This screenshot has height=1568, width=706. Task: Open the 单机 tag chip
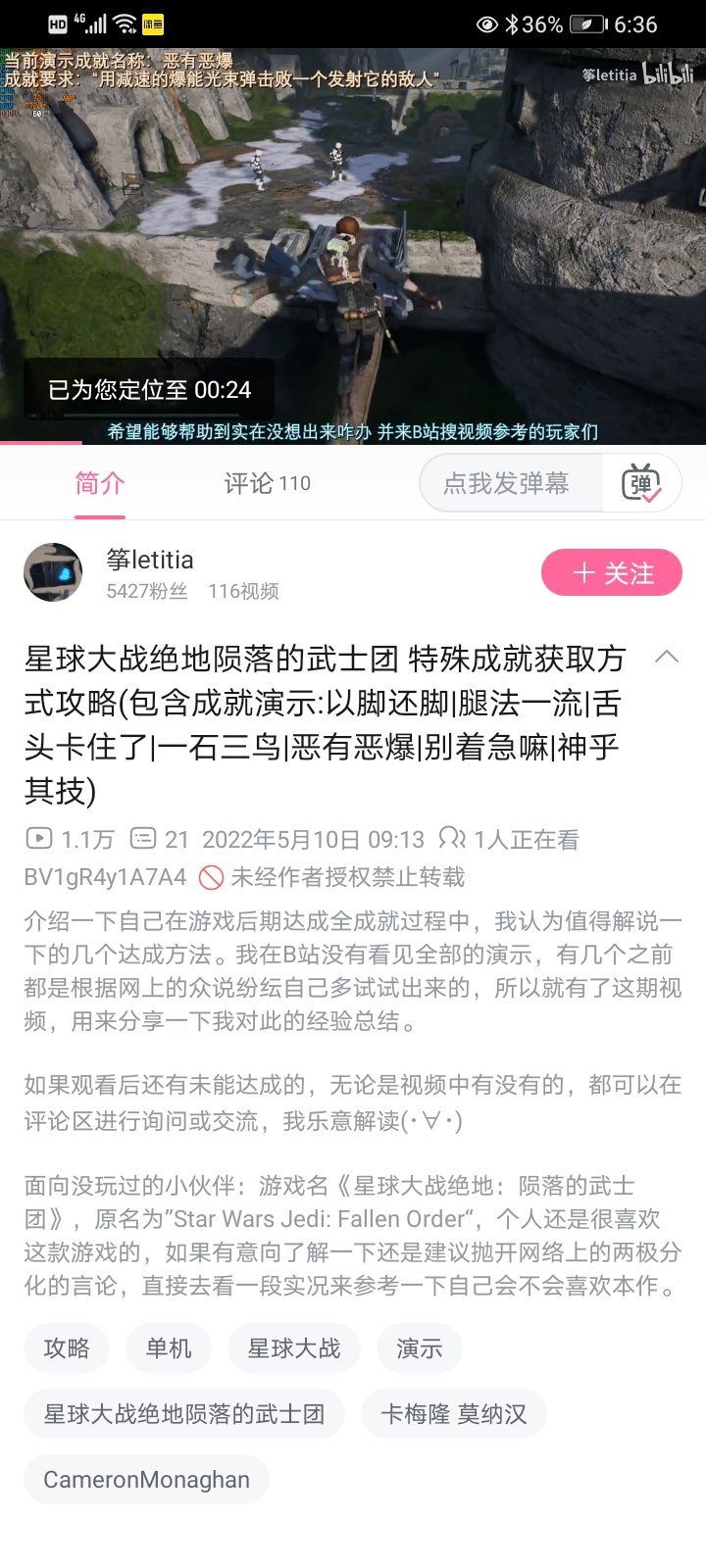(169, 1348)
